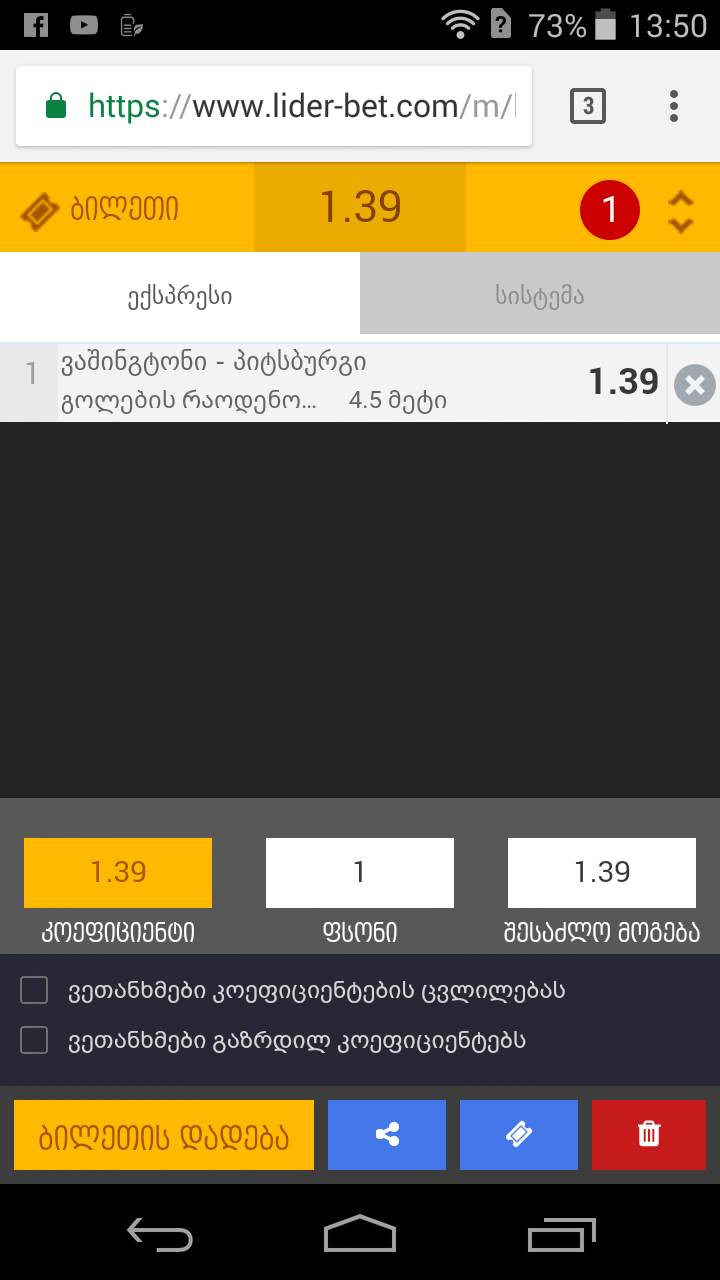720x1280 pixels.
Task: Tap the blue ticket icon button
Action: (x=519, y=1135)
